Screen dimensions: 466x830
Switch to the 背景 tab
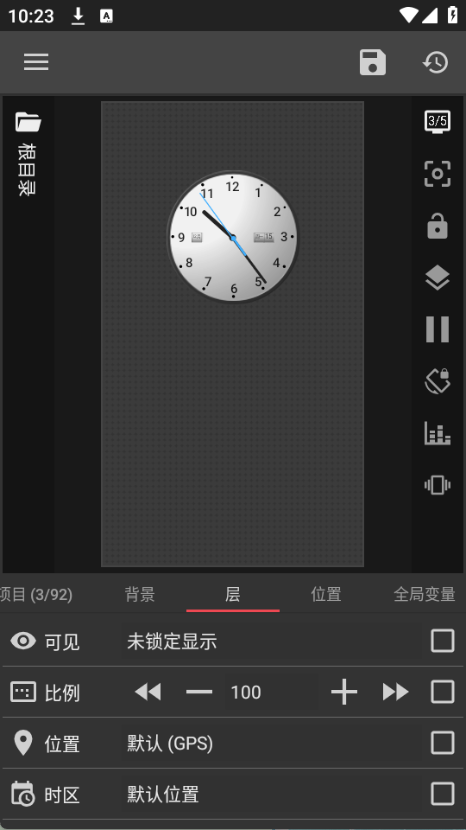click(140, 594)
